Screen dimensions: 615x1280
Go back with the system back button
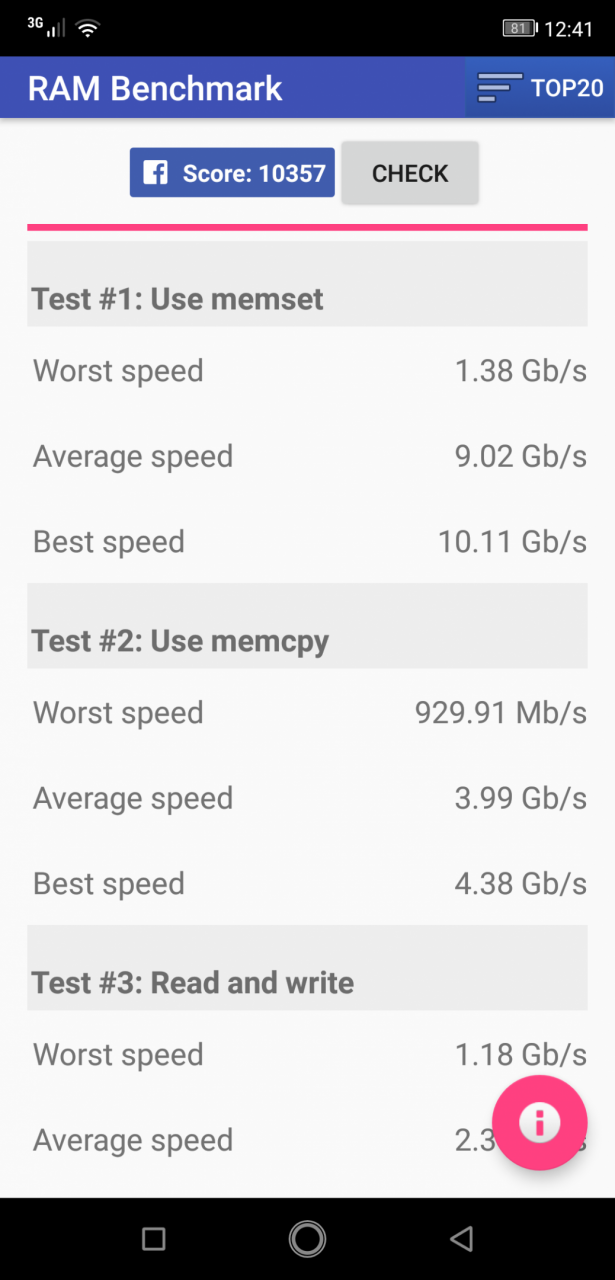pos(461,1240)
